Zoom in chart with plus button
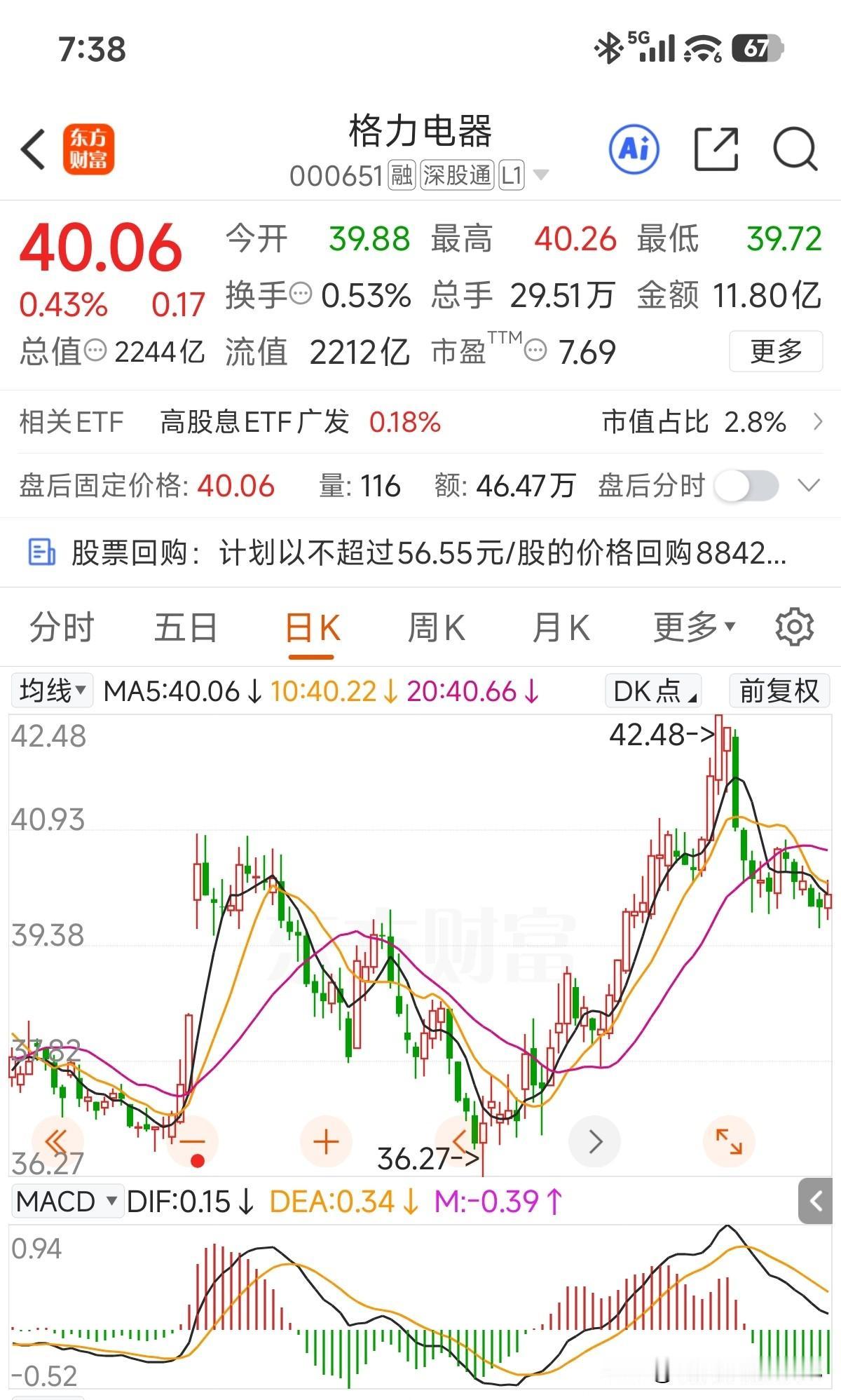 pyautogui.click(x=326, y=1142)
